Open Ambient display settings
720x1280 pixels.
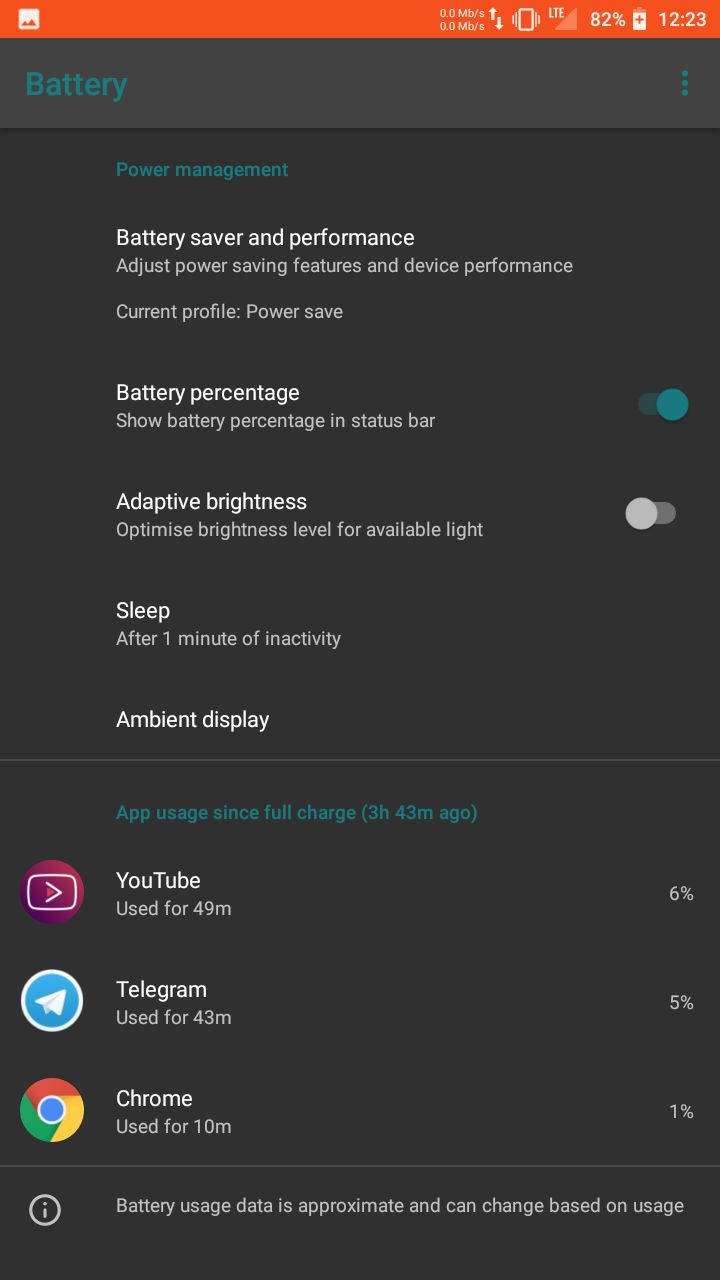360,719
